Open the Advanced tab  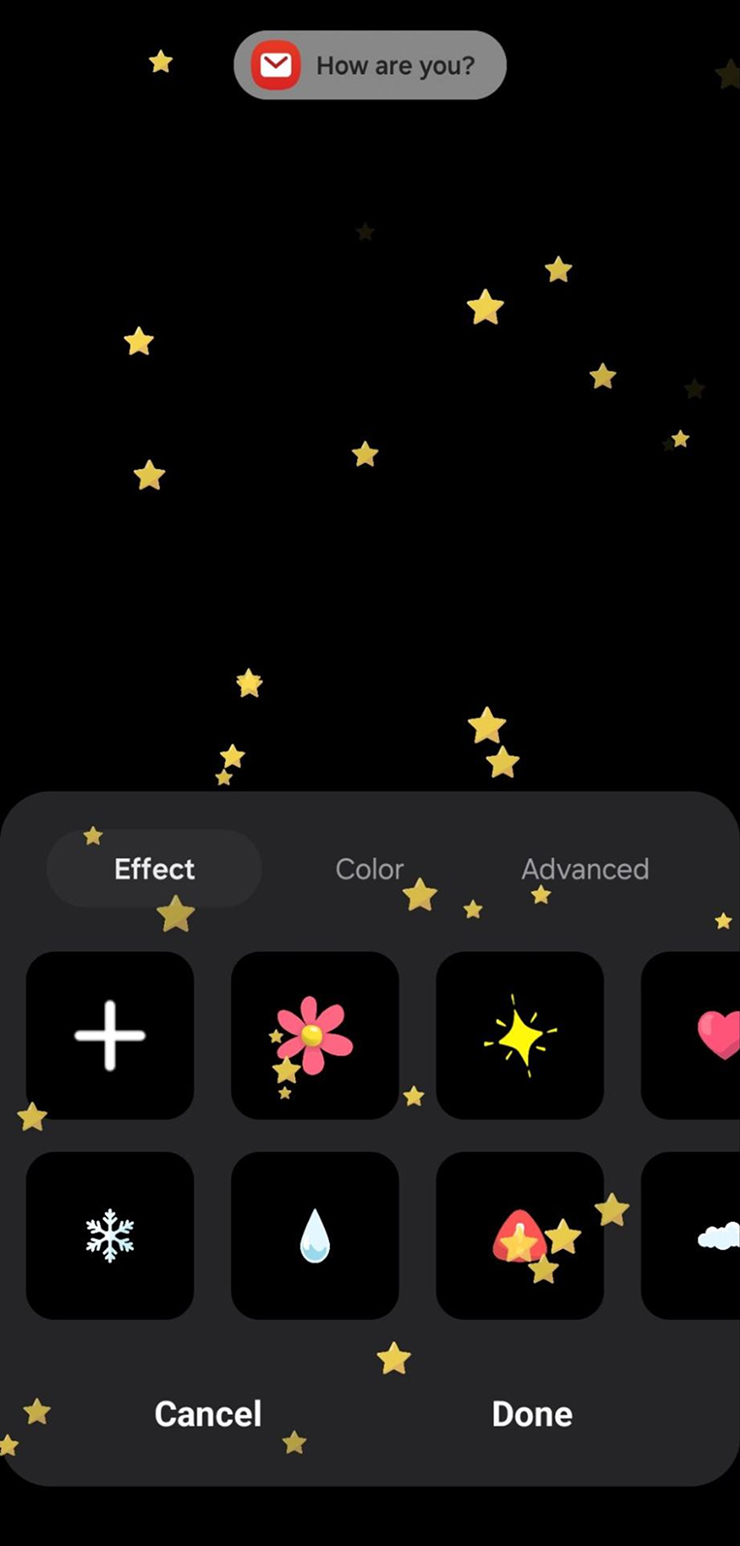tap(585, 868)
